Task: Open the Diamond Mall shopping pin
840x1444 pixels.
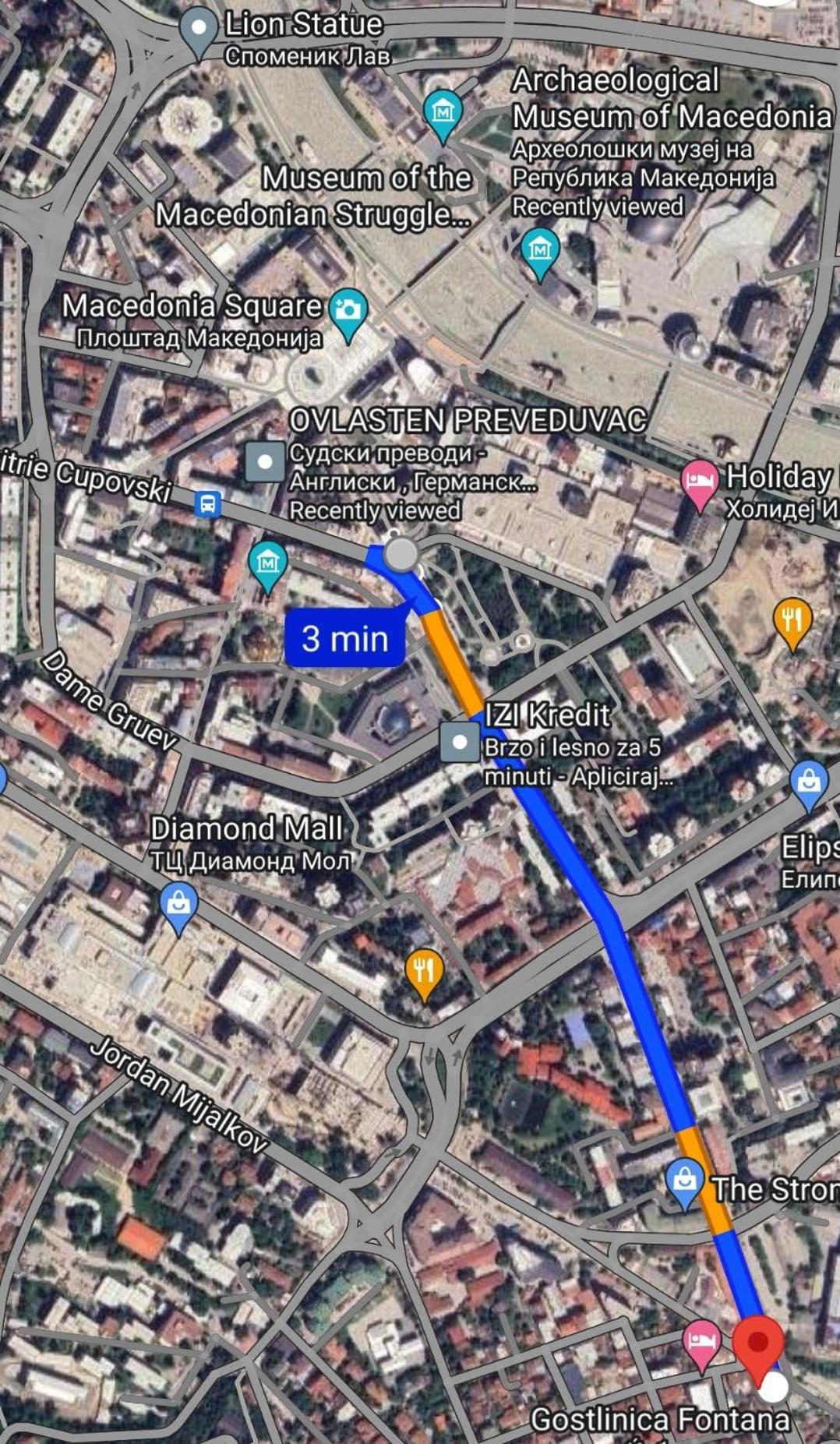Action: tap(178, 906)
